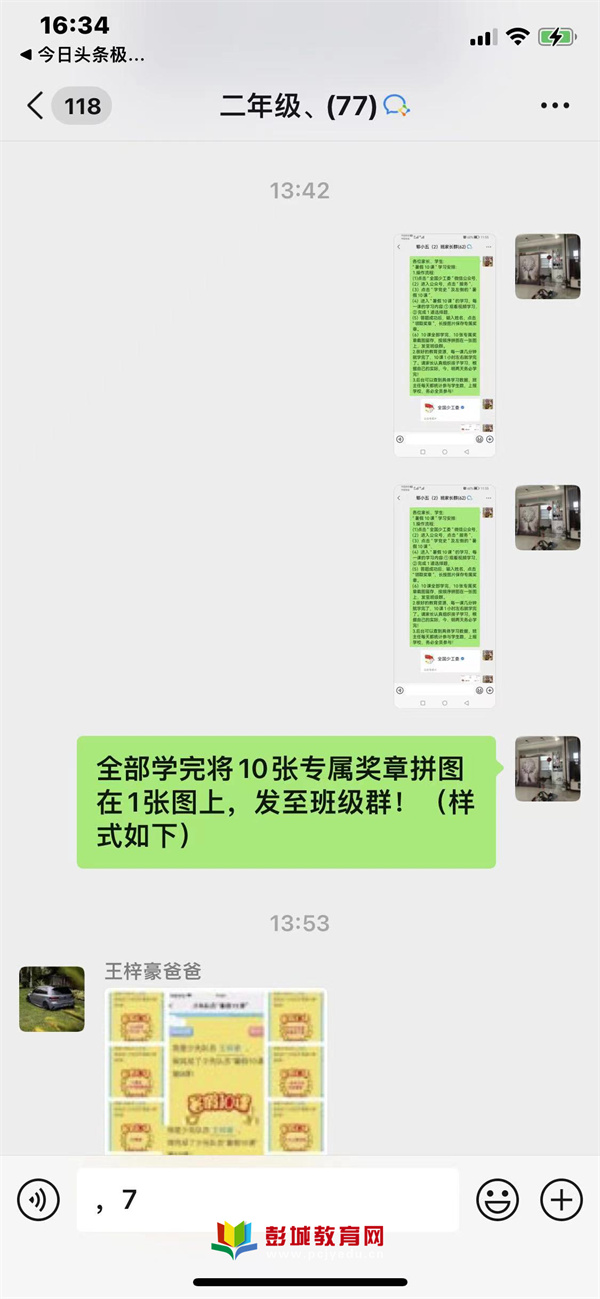This screenshot has width=600, height=1299.
Task: Open the first sent screenshot image
Action: (x=444, y=345)
